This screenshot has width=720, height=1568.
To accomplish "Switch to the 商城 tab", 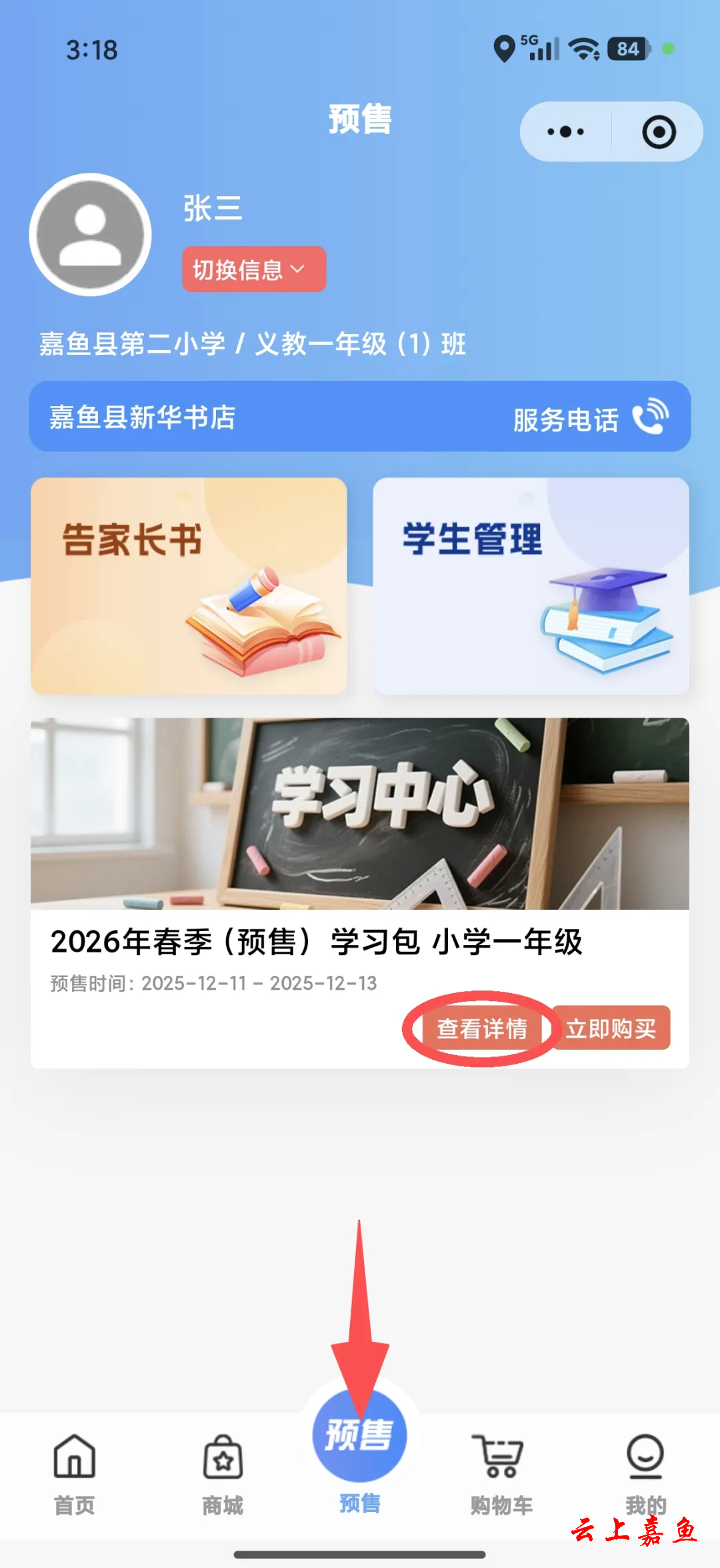I will [x=223, y=1471].
